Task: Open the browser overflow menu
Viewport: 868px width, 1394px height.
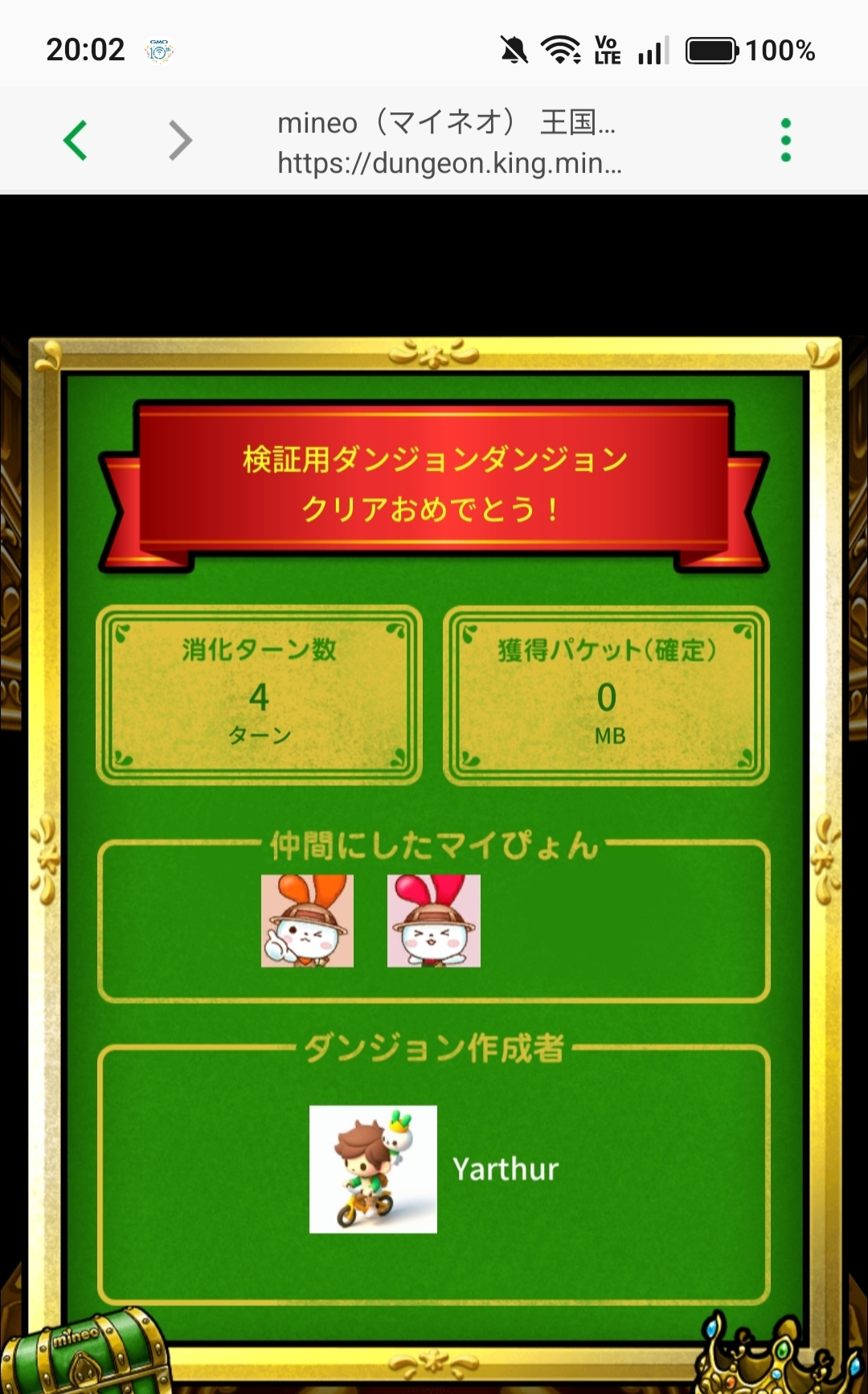Action: 785,140
